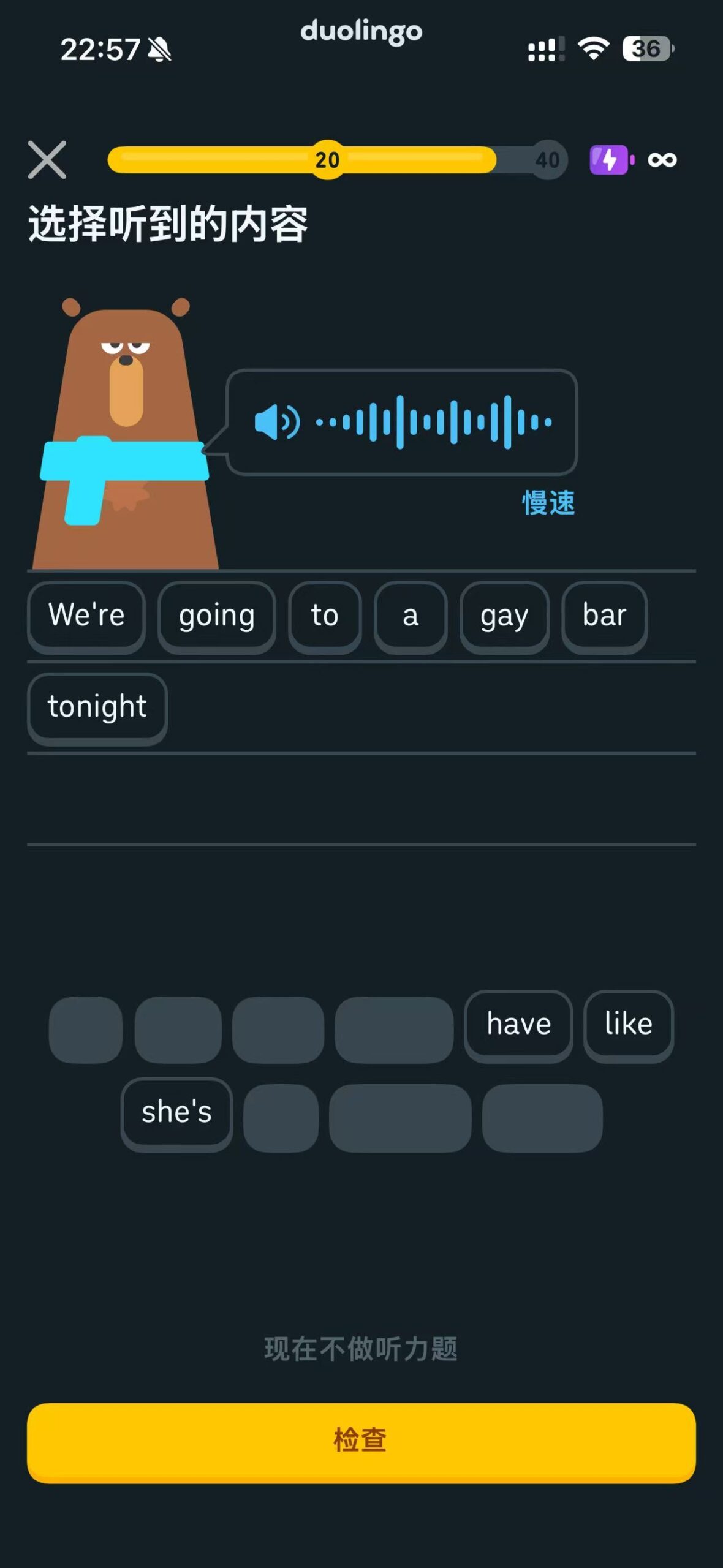Image resolution: width=723 pixels, height=1568 pixels.
Task: Open the purple energy battery icon
Action: click(611, 160)
